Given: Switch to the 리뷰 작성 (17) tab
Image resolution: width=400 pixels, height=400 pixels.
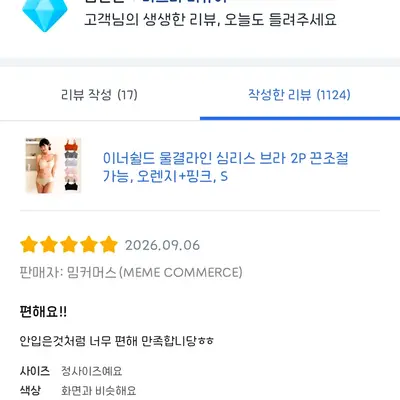Looking at the screenshot, I should coord(99,95).
